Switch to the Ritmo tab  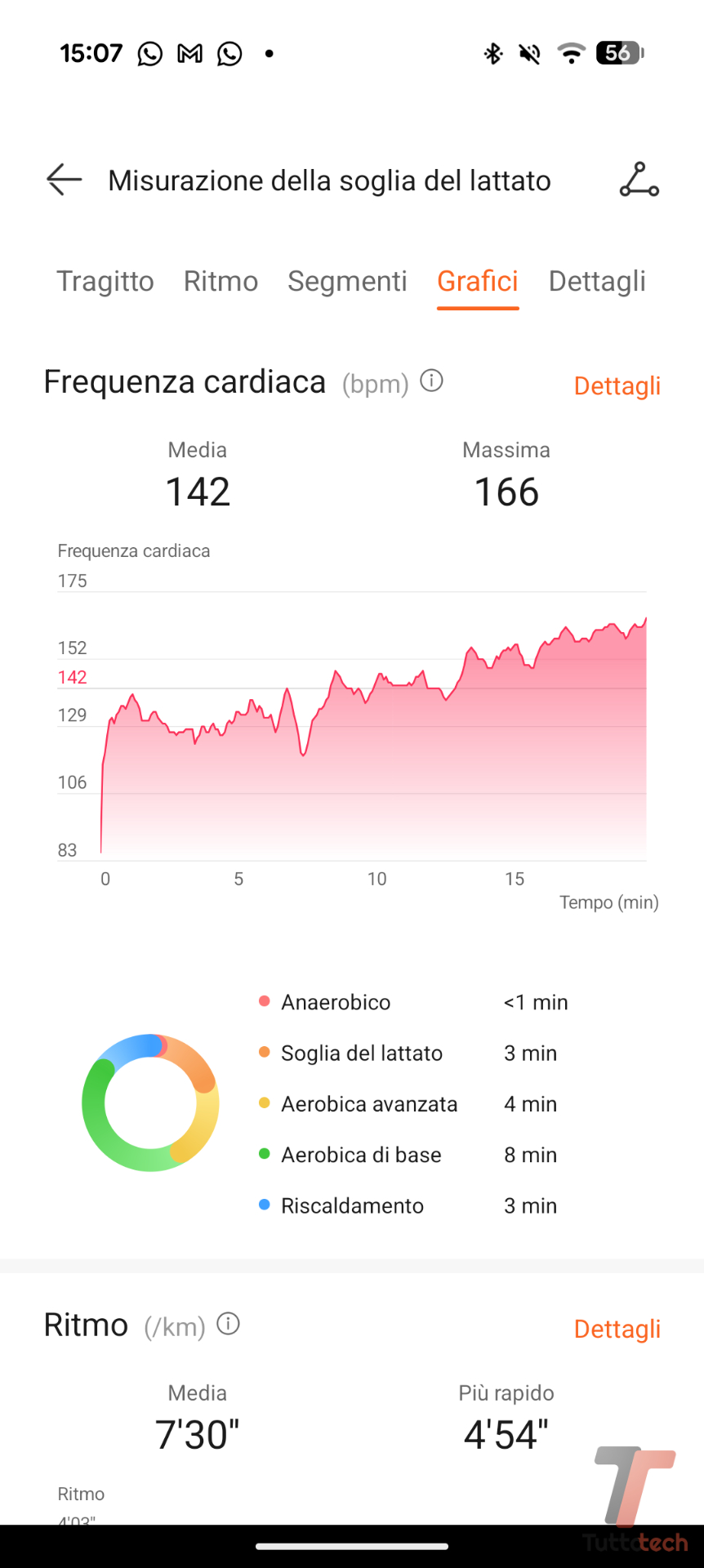[221, 281]
